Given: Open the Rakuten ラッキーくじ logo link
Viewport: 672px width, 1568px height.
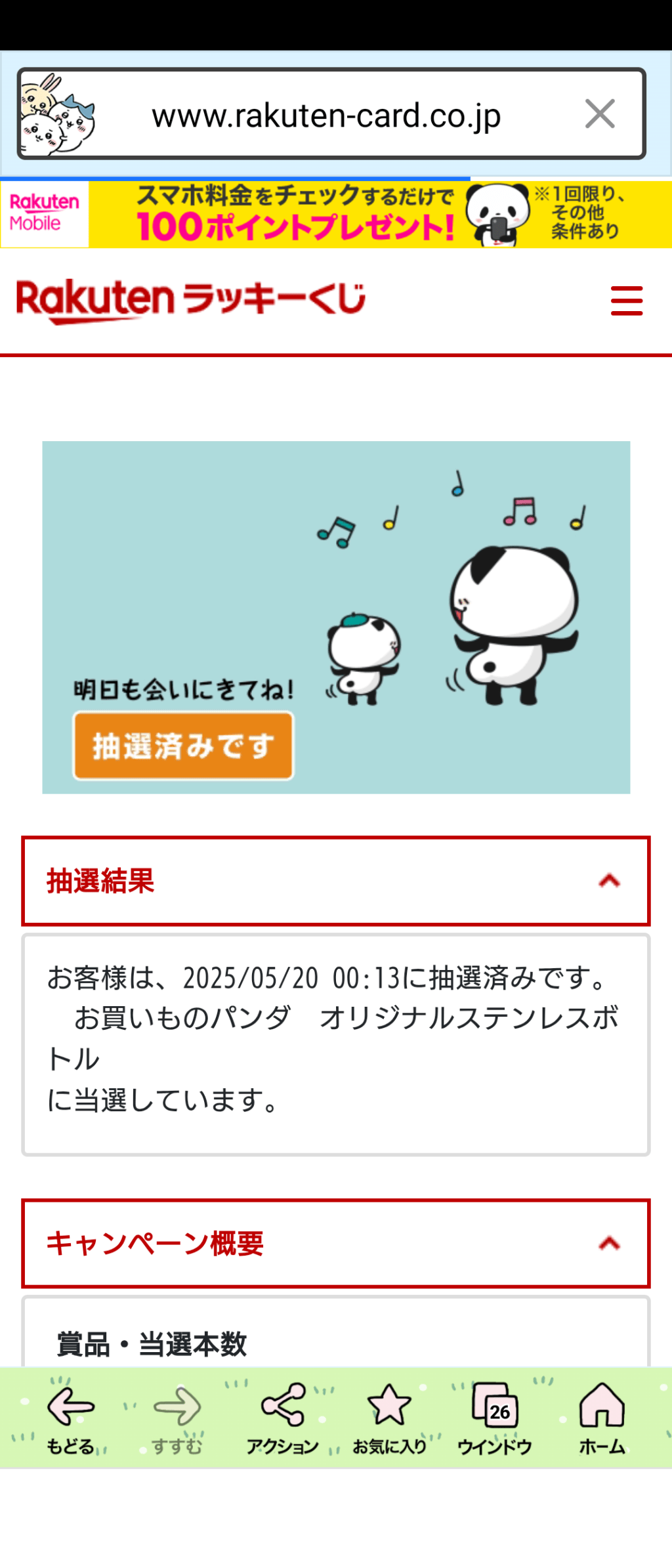Looking at the screenshot, I should (190, 301).
